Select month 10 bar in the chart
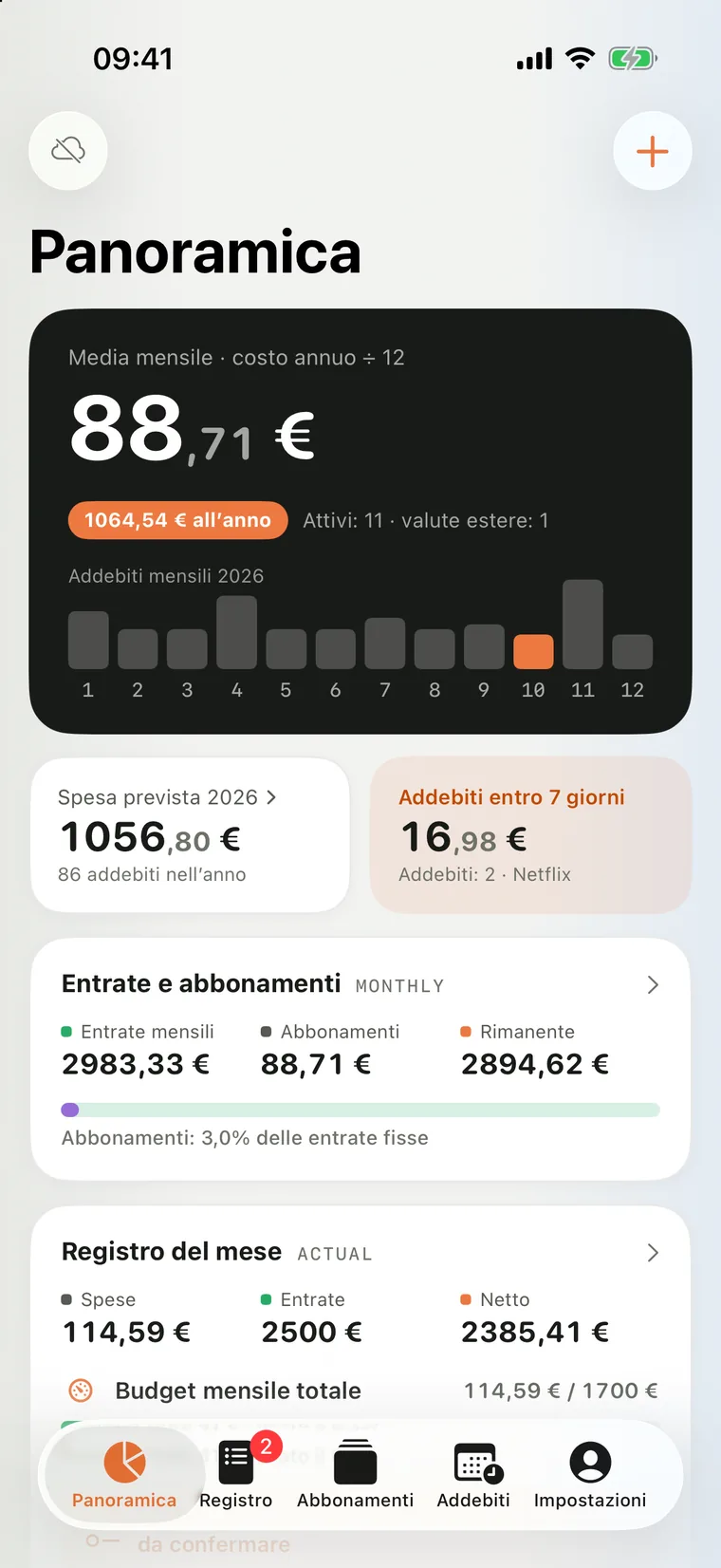 point(533,652)
